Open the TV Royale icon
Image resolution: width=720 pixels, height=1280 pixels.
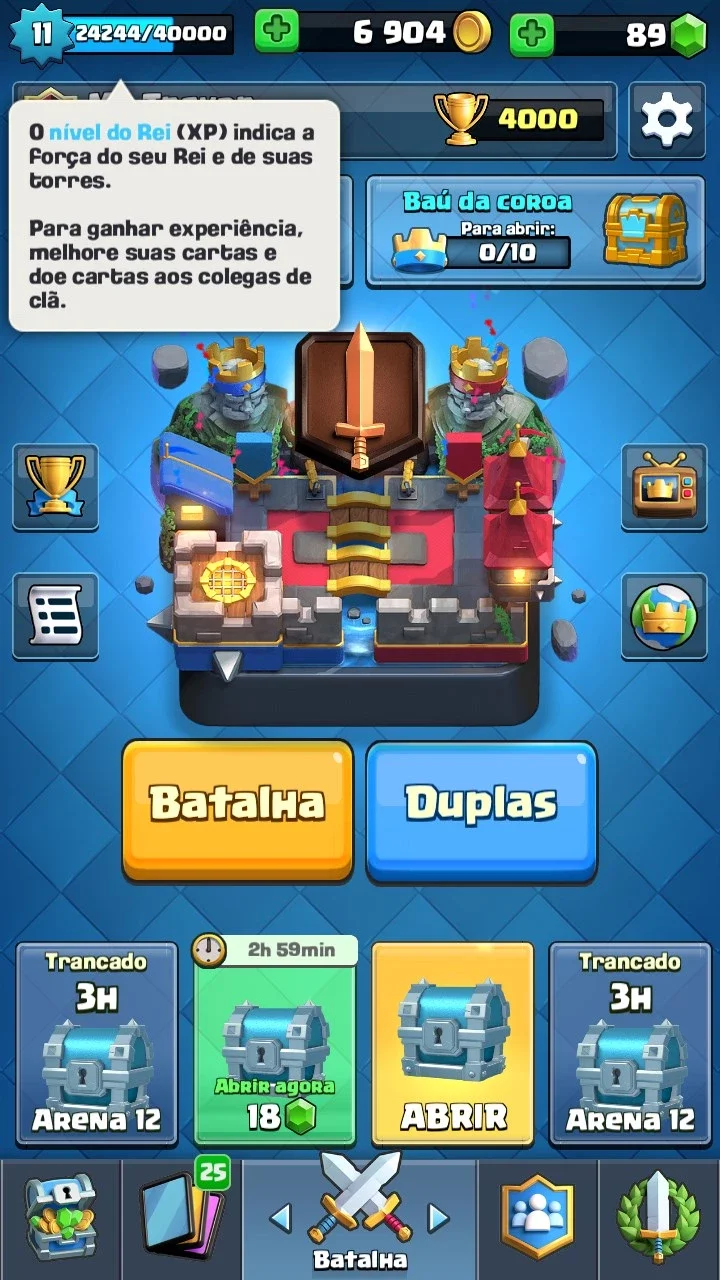click(x=664, y=487)
